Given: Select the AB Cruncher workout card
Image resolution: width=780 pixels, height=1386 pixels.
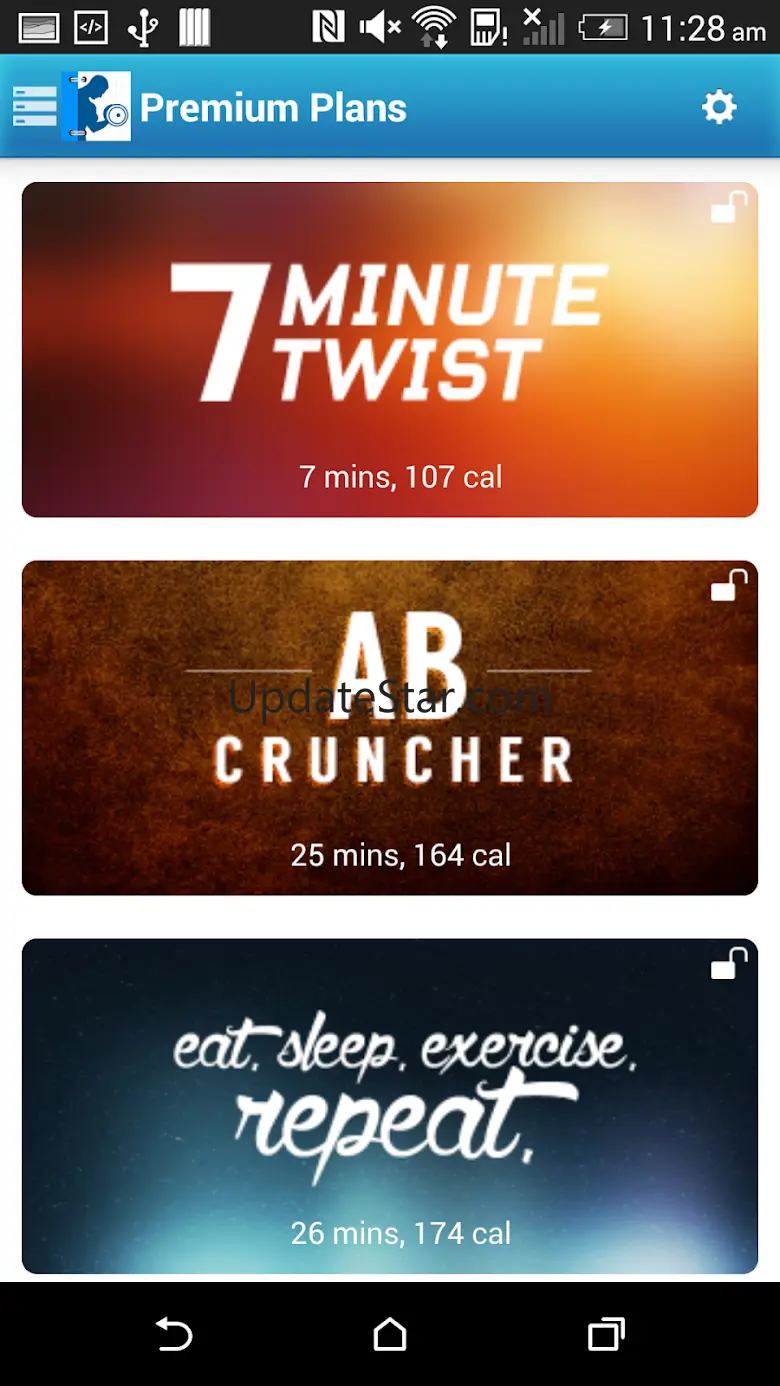Looking at the screenshot, I should click(x=390, y=728).
